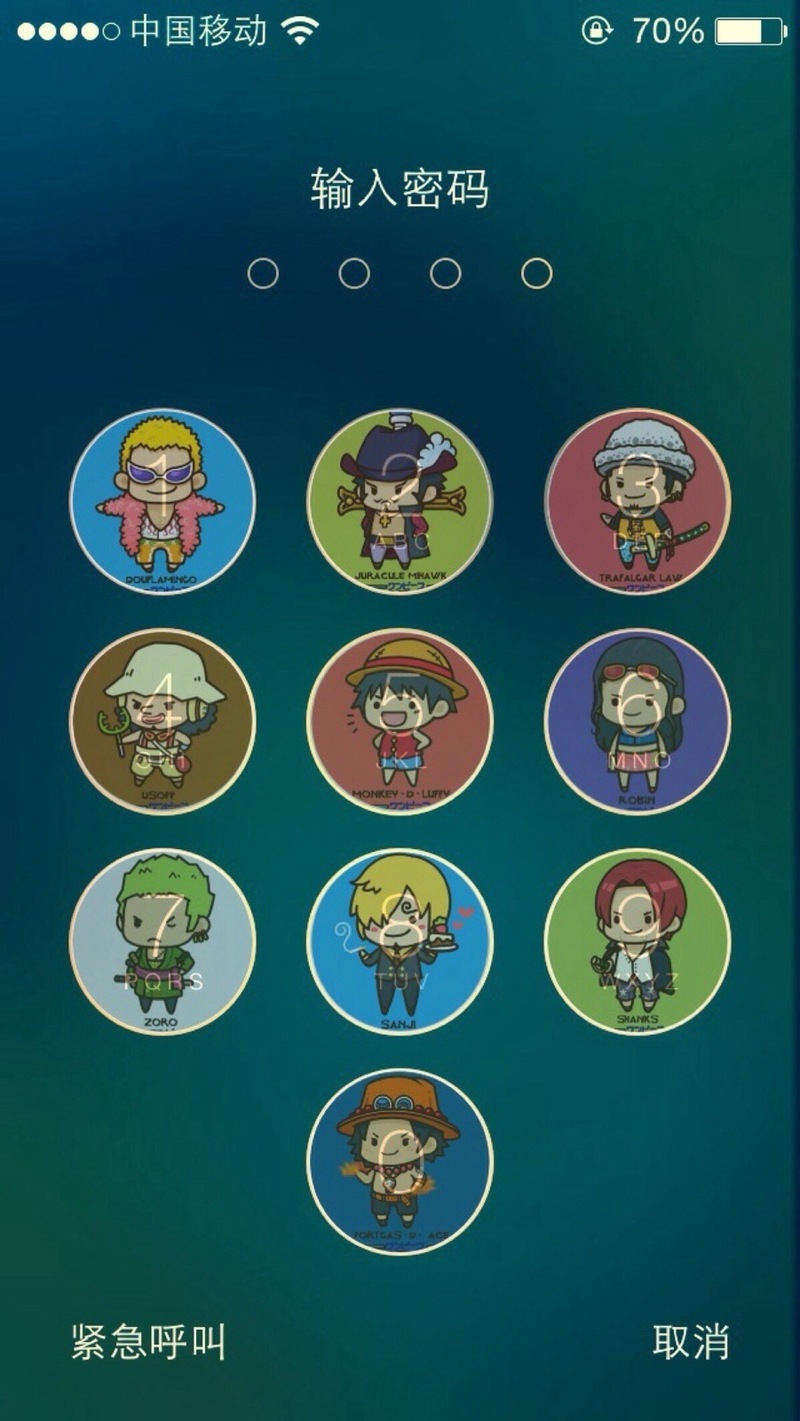The height and width of the screenshot is (1421, 800).
Task: Cancel passcode entry with 取消
Action: point(691,1342)
